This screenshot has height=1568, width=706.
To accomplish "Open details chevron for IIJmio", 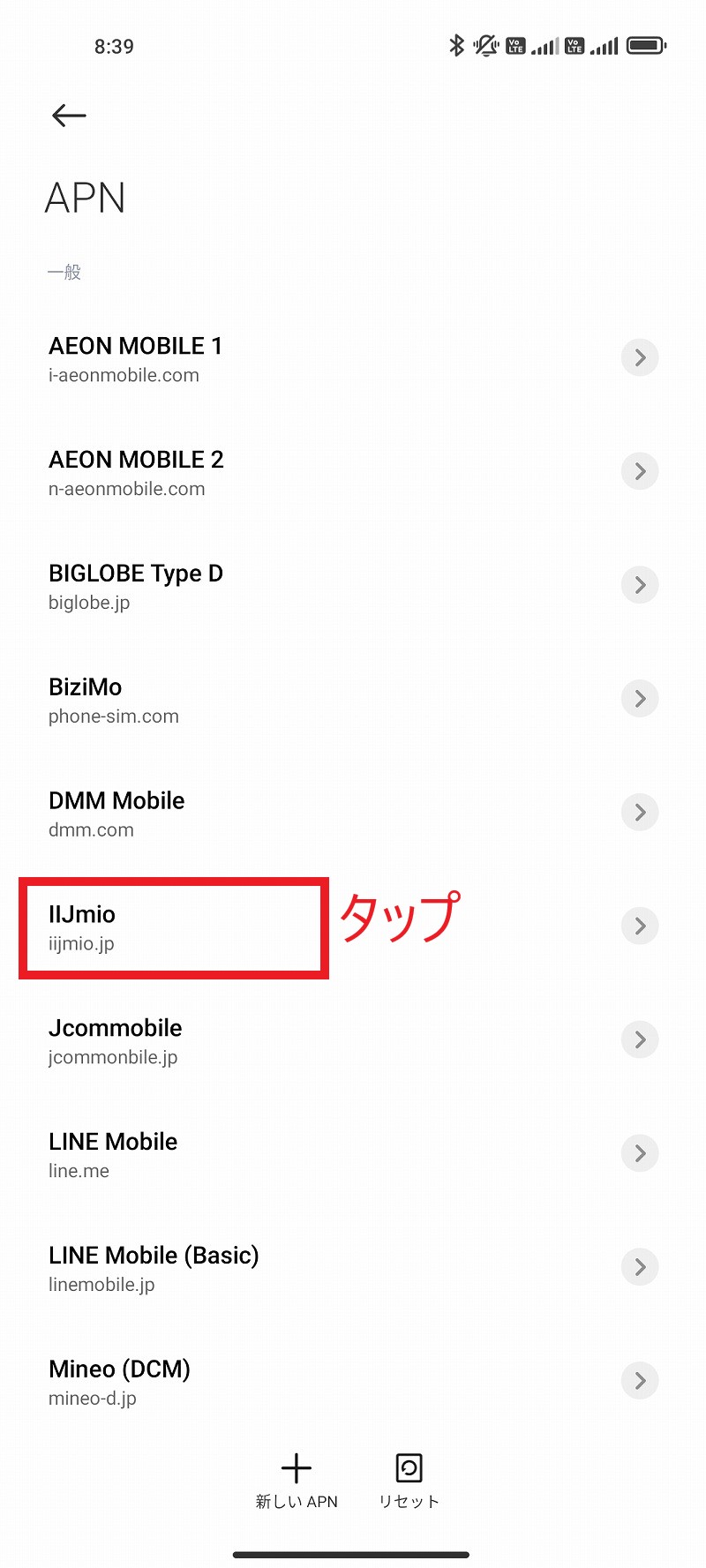I will click(x=640, y=926).
